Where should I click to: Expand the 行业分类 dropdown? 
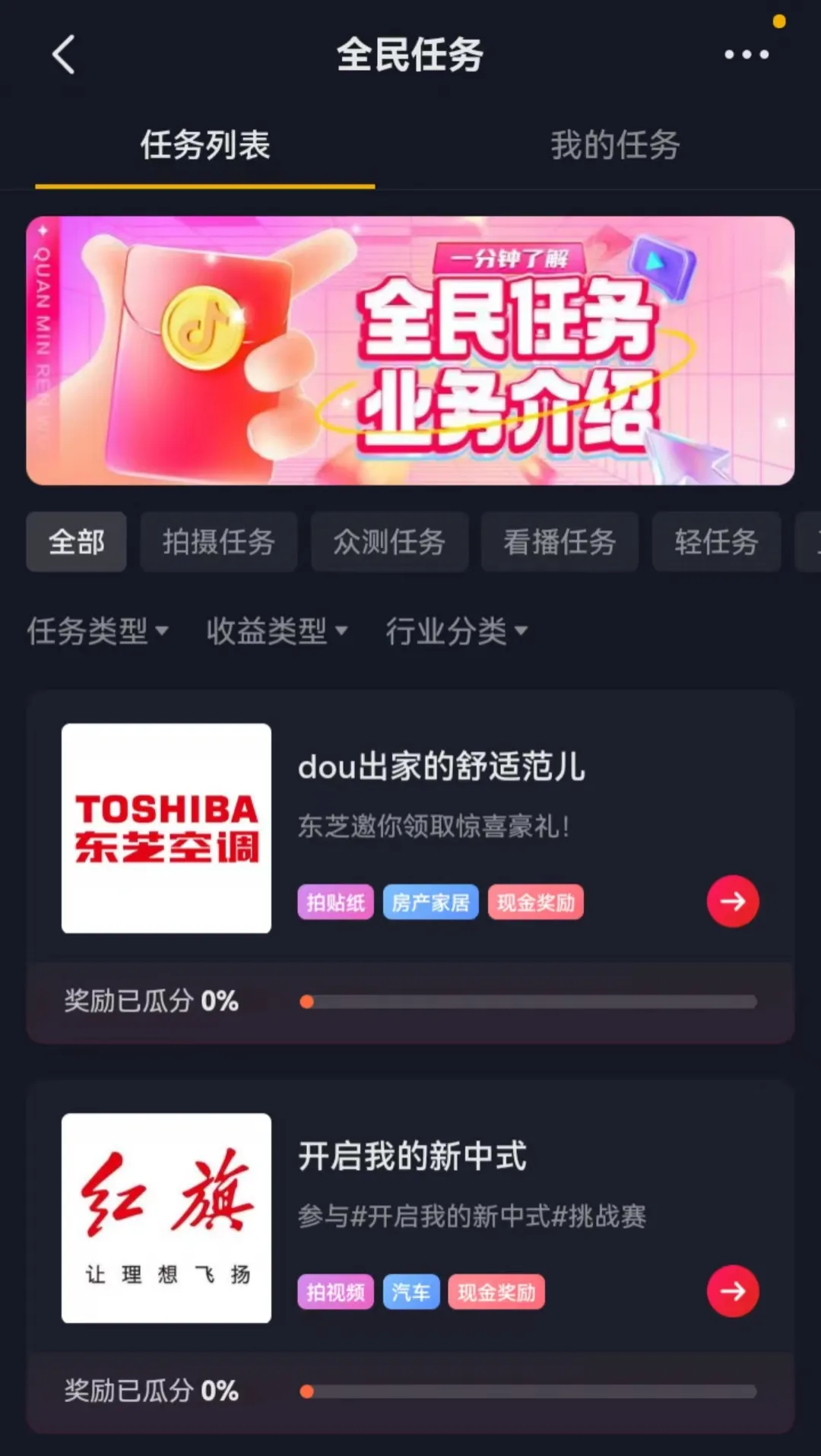tap(456, 630)
